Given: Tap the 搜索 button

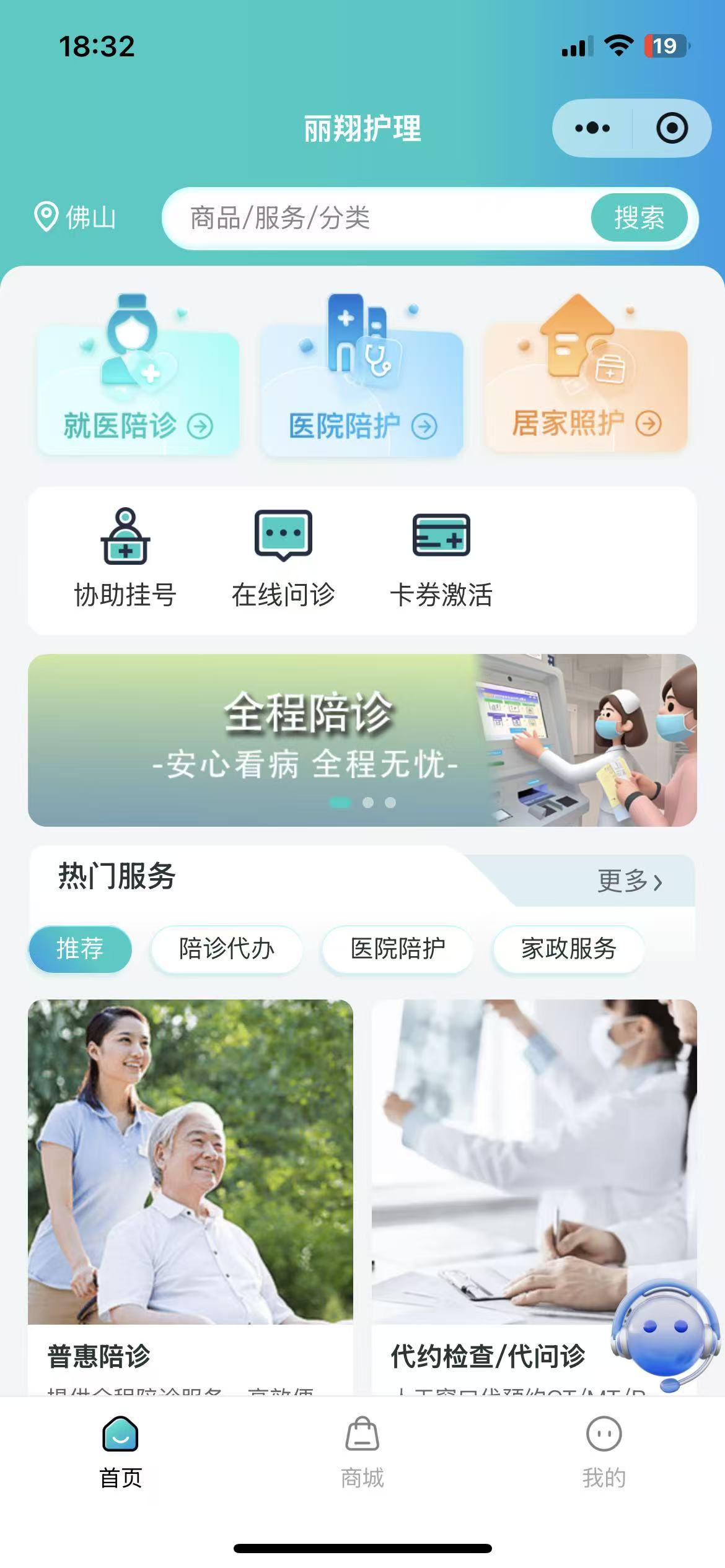Looking at the screenshot, I should (x=639, y=218).
